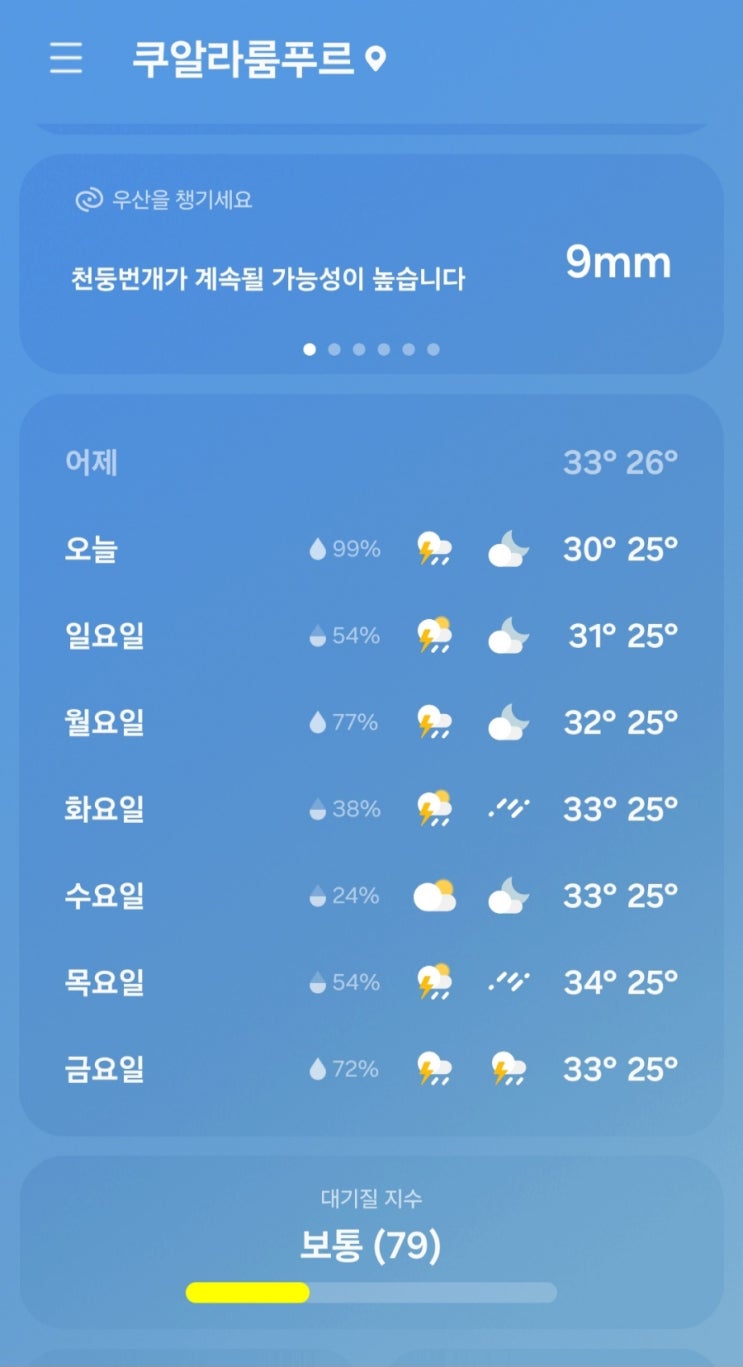
Task: Open the 수요일 forecast row
Action: click(370, 896)
